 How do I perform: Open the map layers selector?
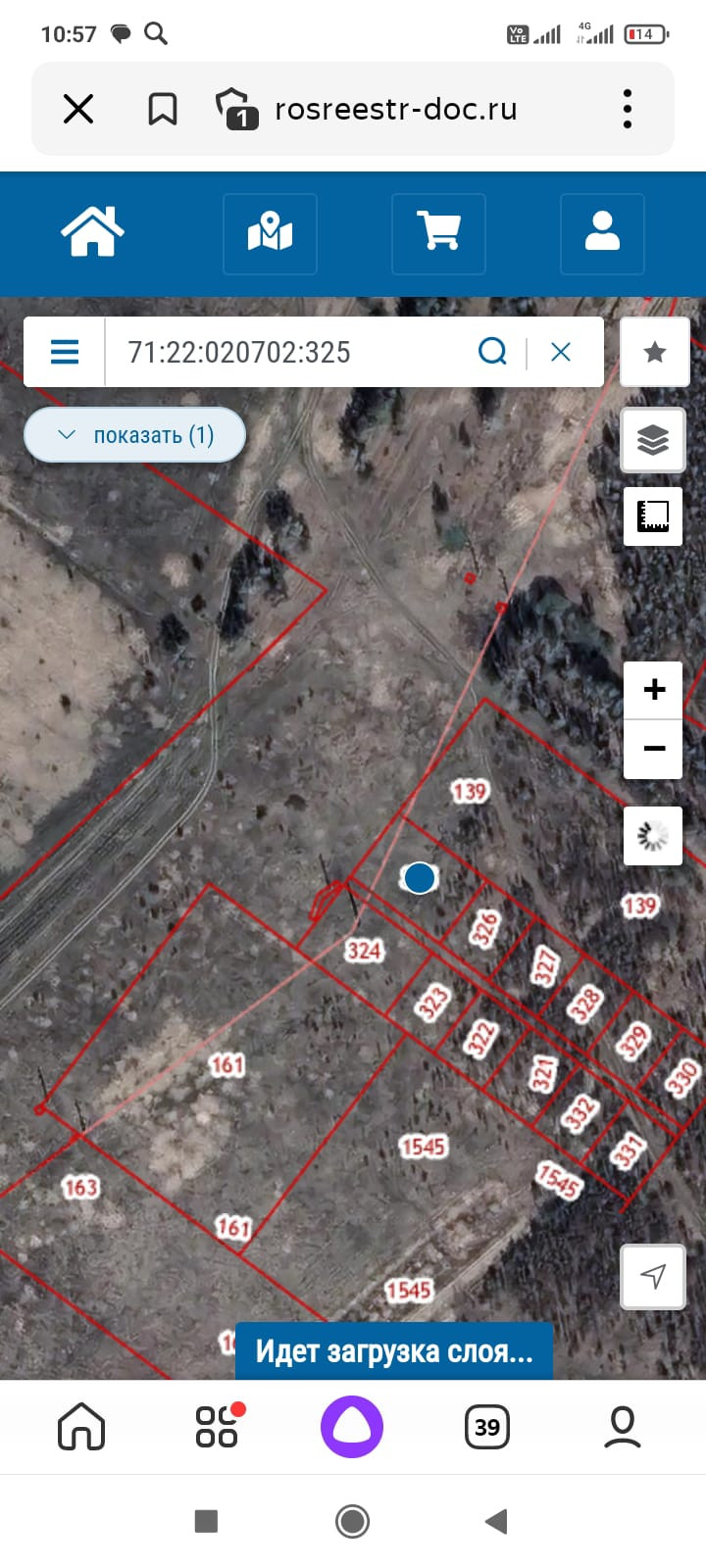653,440
